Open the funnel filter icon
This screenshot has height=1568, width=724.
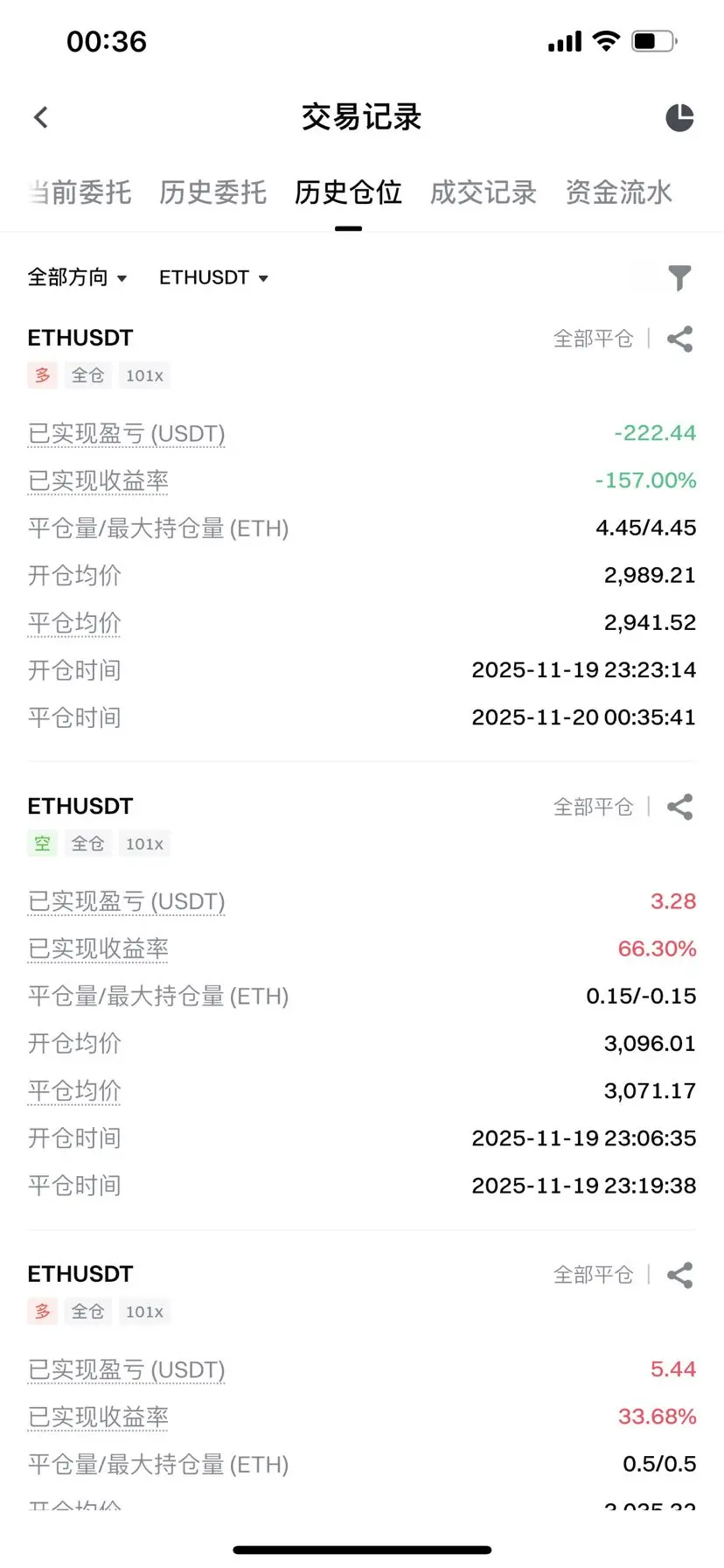tap(679, 277)
